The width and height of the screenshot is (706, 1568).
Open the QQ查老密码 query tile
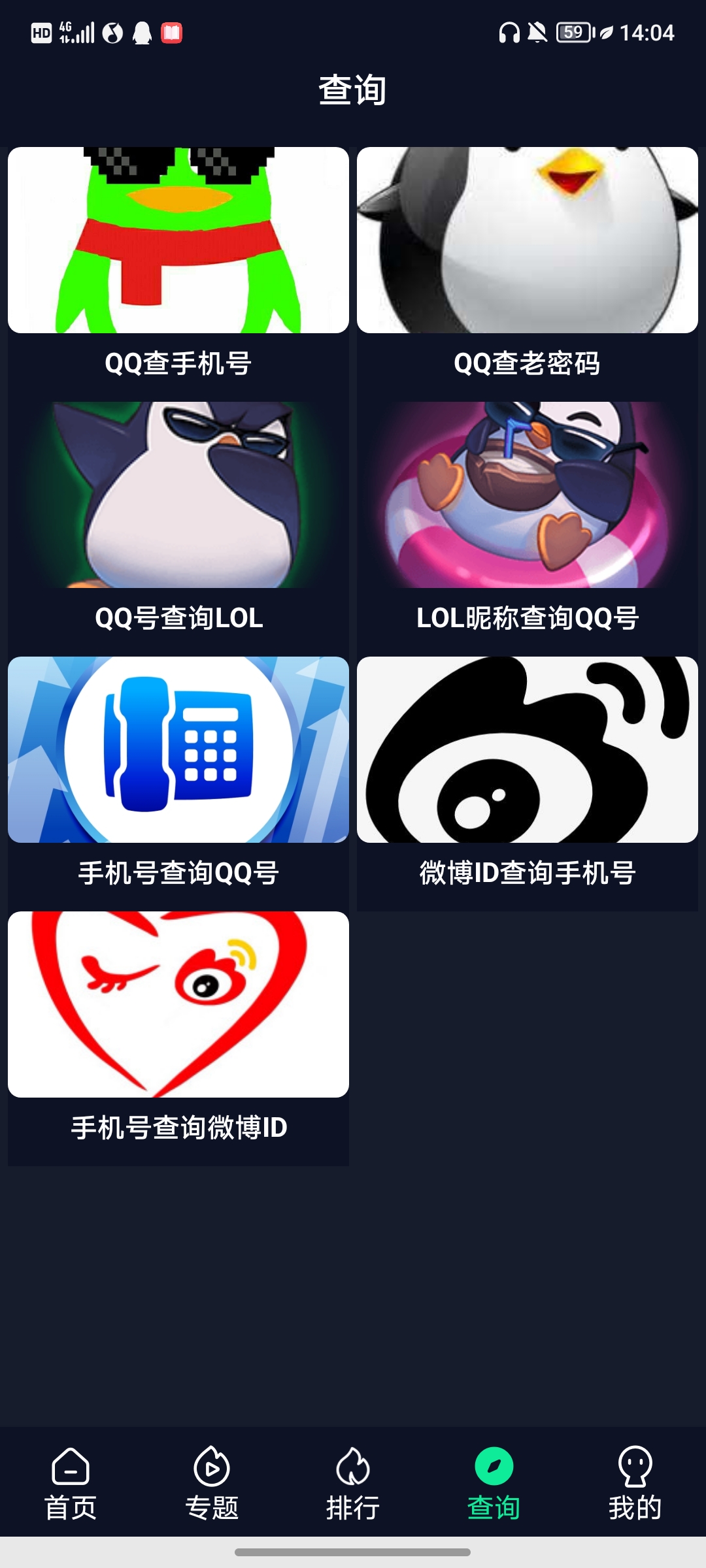(x=527, y=261)
